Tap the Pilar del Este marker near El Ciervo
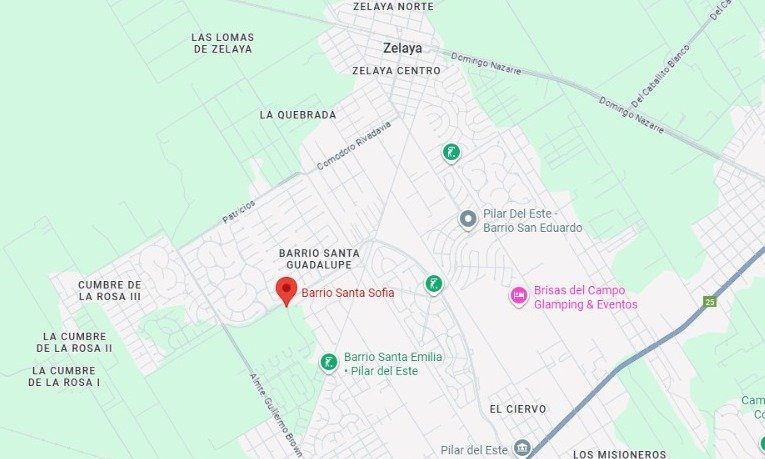The width and height of the screenshot is (765, 459). [x=522, y=447]
